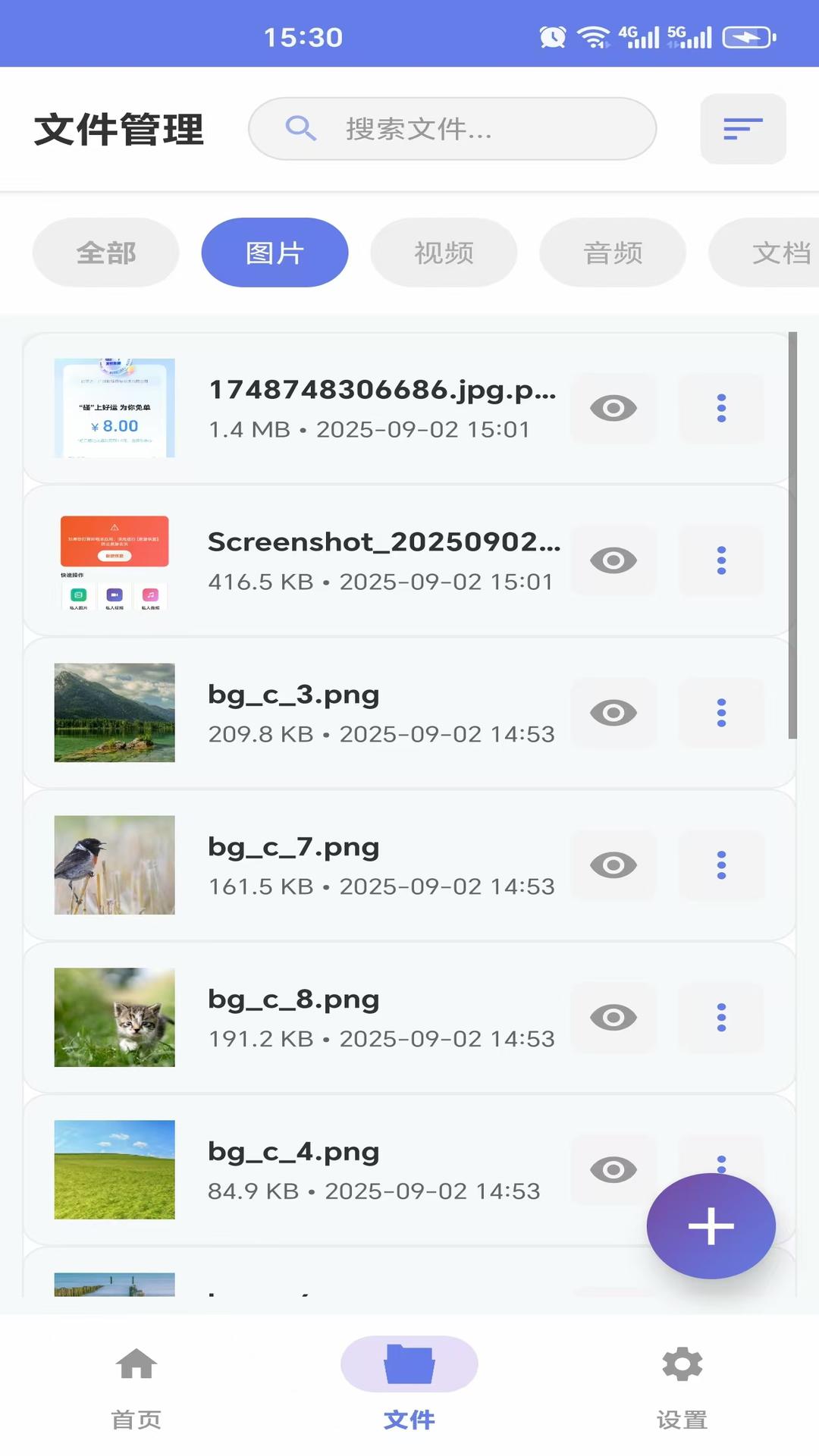Viewport: 819px width, 1456px height.
Task: Open more options for bg_c_8.png
Action: [x=721, y=1018]
